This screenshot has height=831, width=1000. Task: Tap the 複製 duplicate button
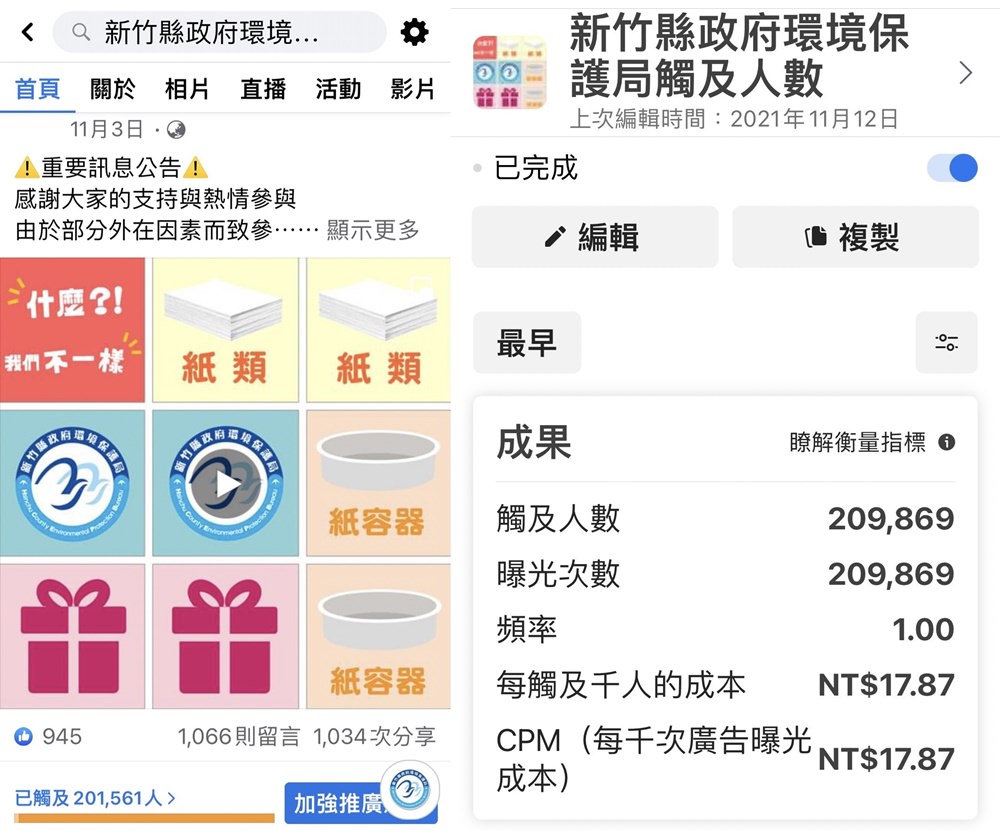[855, 237]
